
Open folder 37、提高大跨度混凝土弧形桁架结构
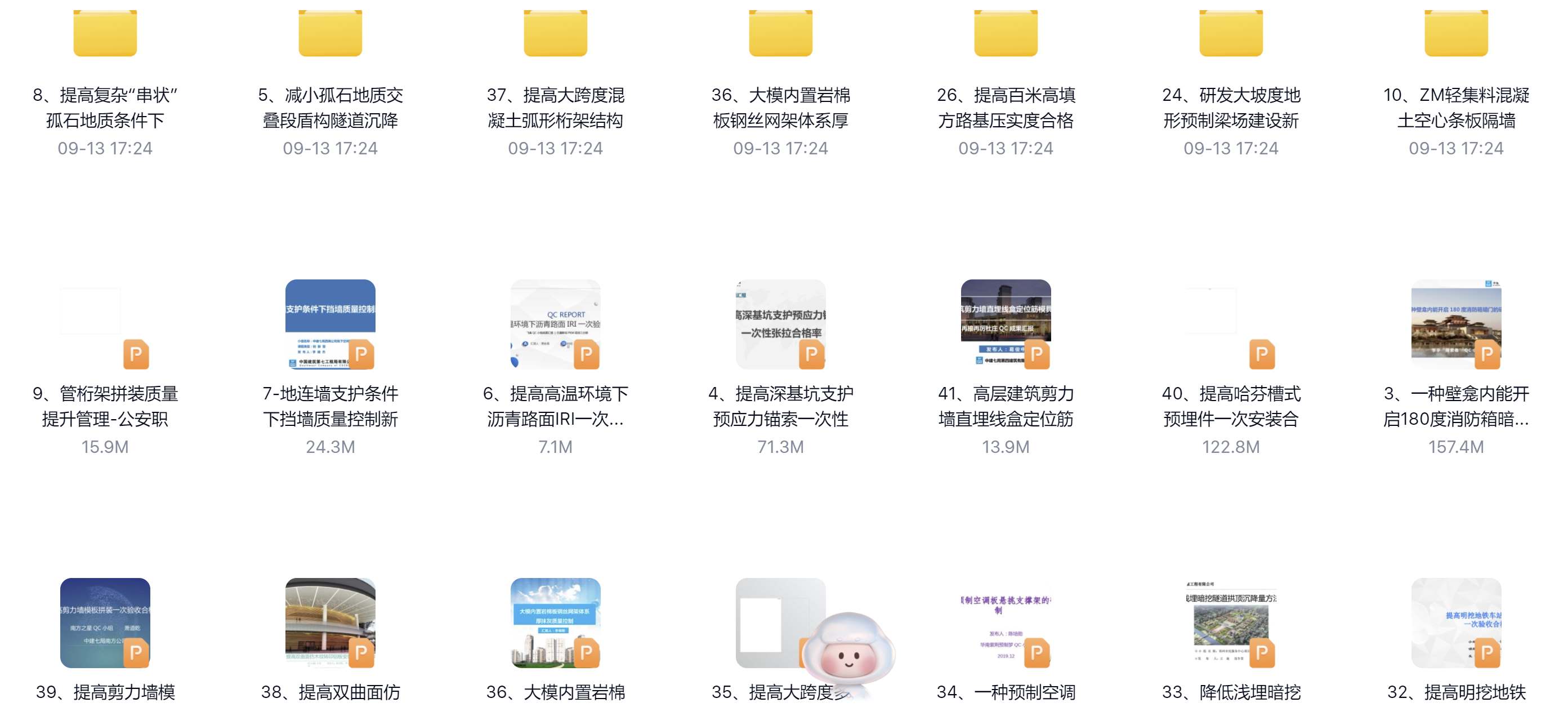555,33
